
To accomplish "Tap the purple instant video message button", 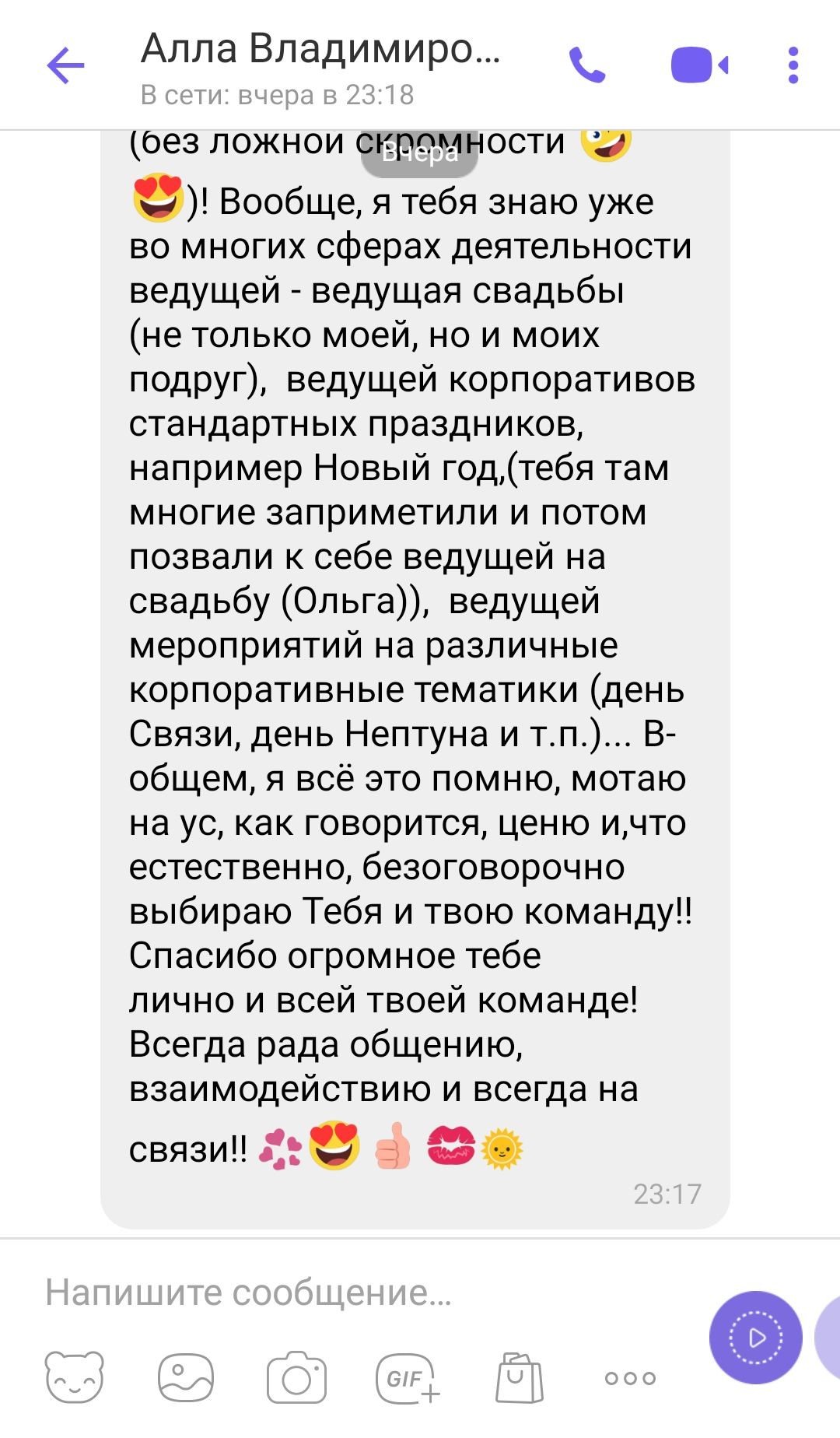I will (755, 1337).
